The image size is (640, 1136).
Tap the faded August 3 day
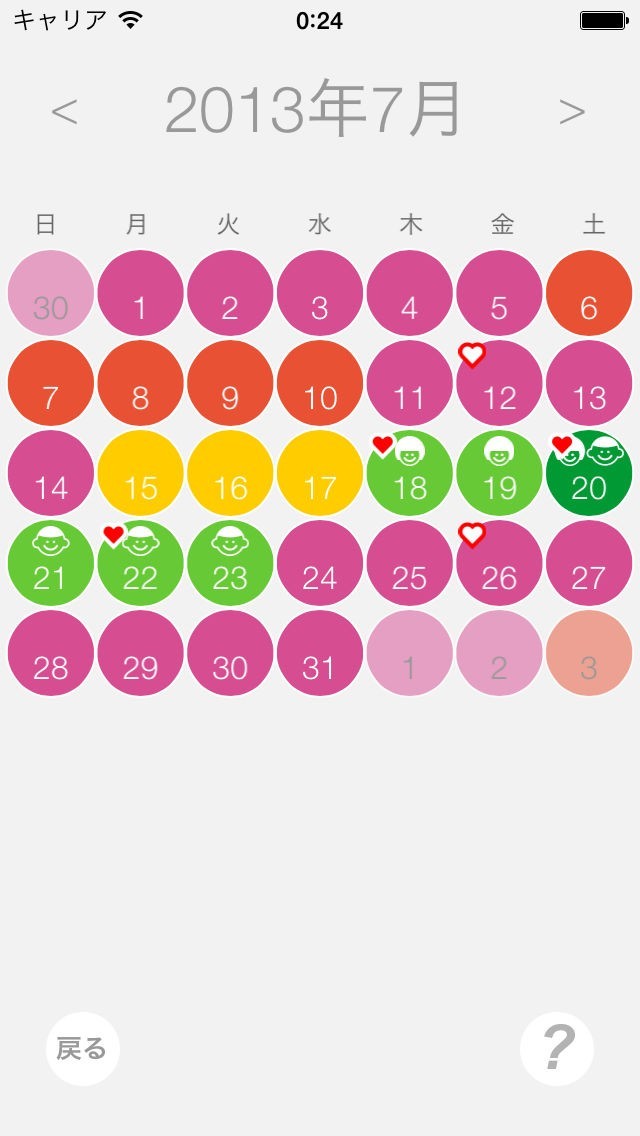[589, 653]
